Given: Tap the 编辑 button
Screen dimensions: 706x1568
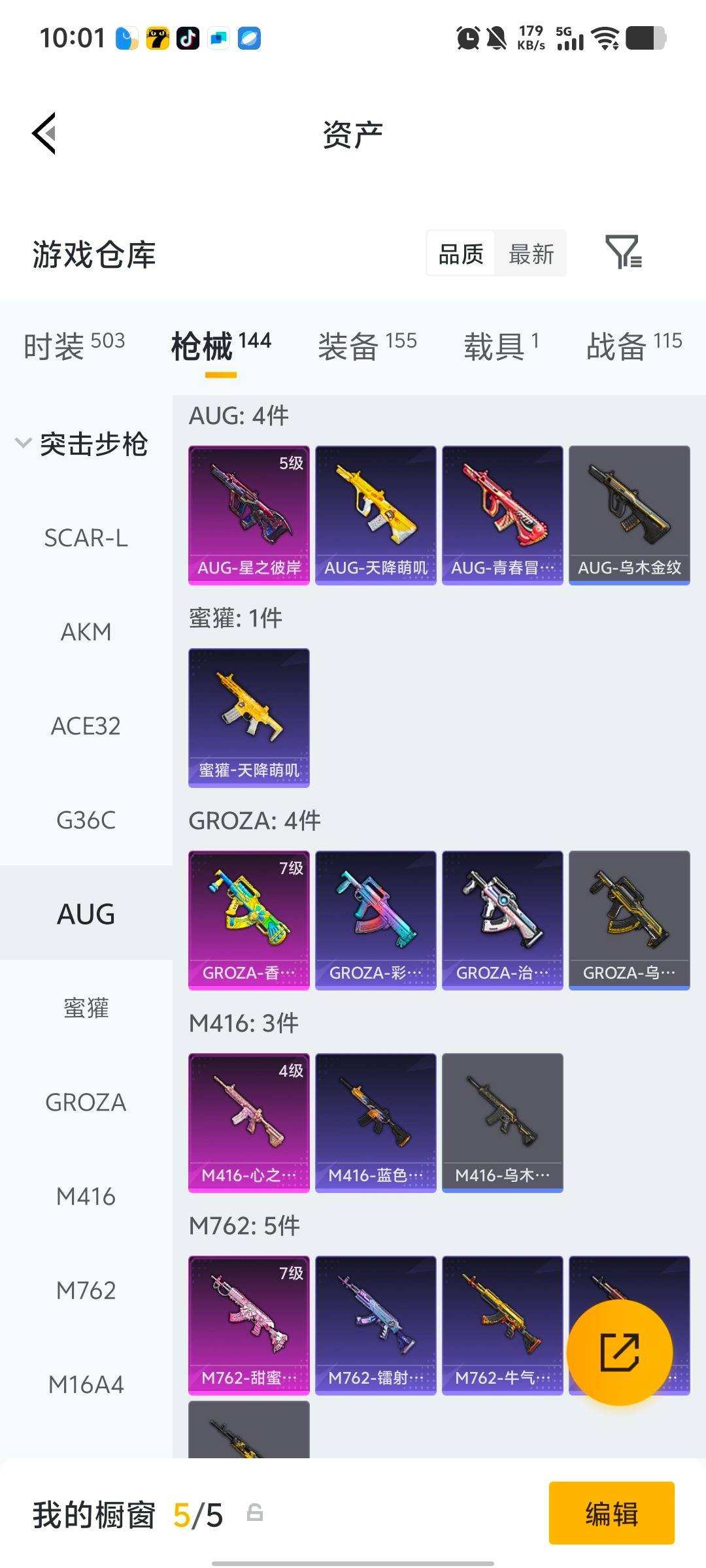Looking at the screenshot, I should pos(612,1516).
